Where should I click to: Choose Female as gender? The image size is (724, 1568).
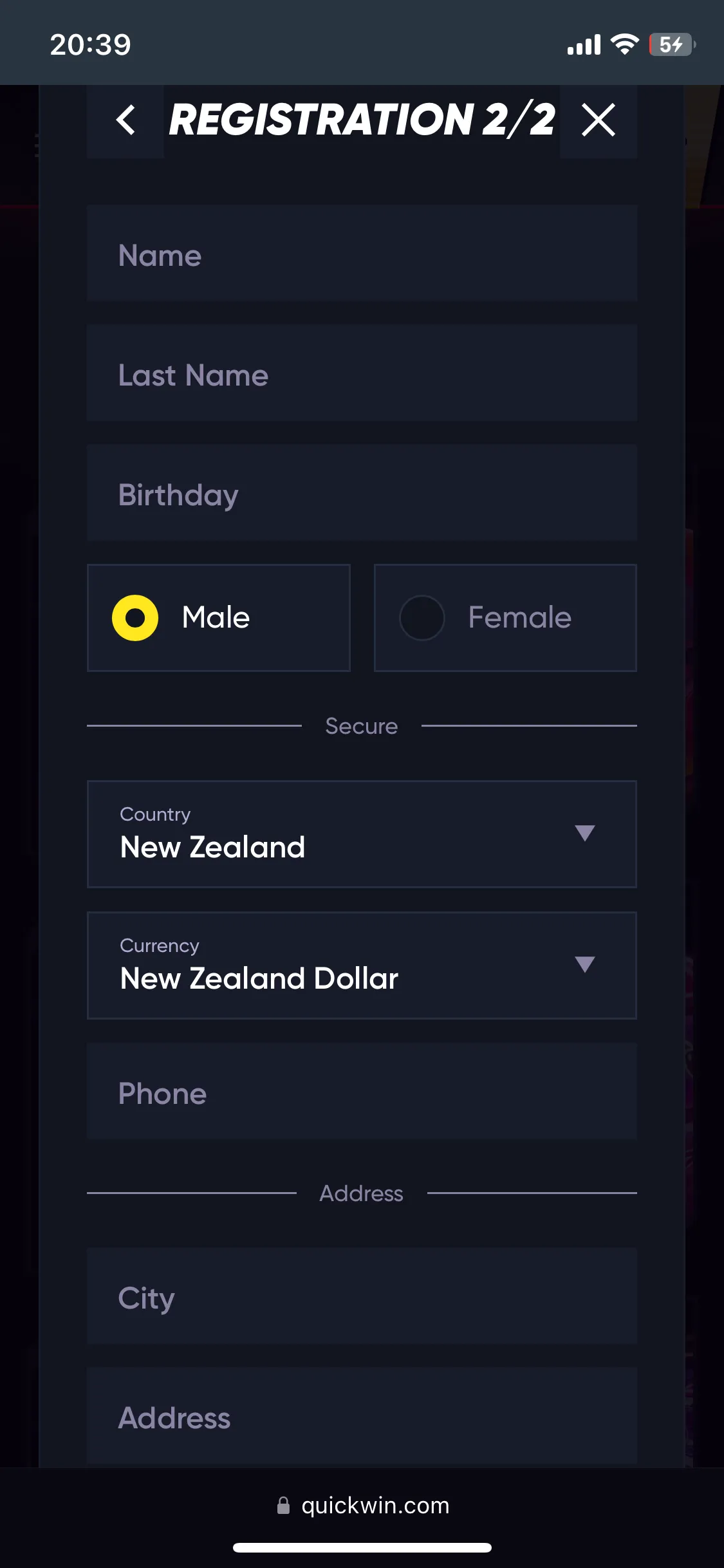tap(505, 618)
